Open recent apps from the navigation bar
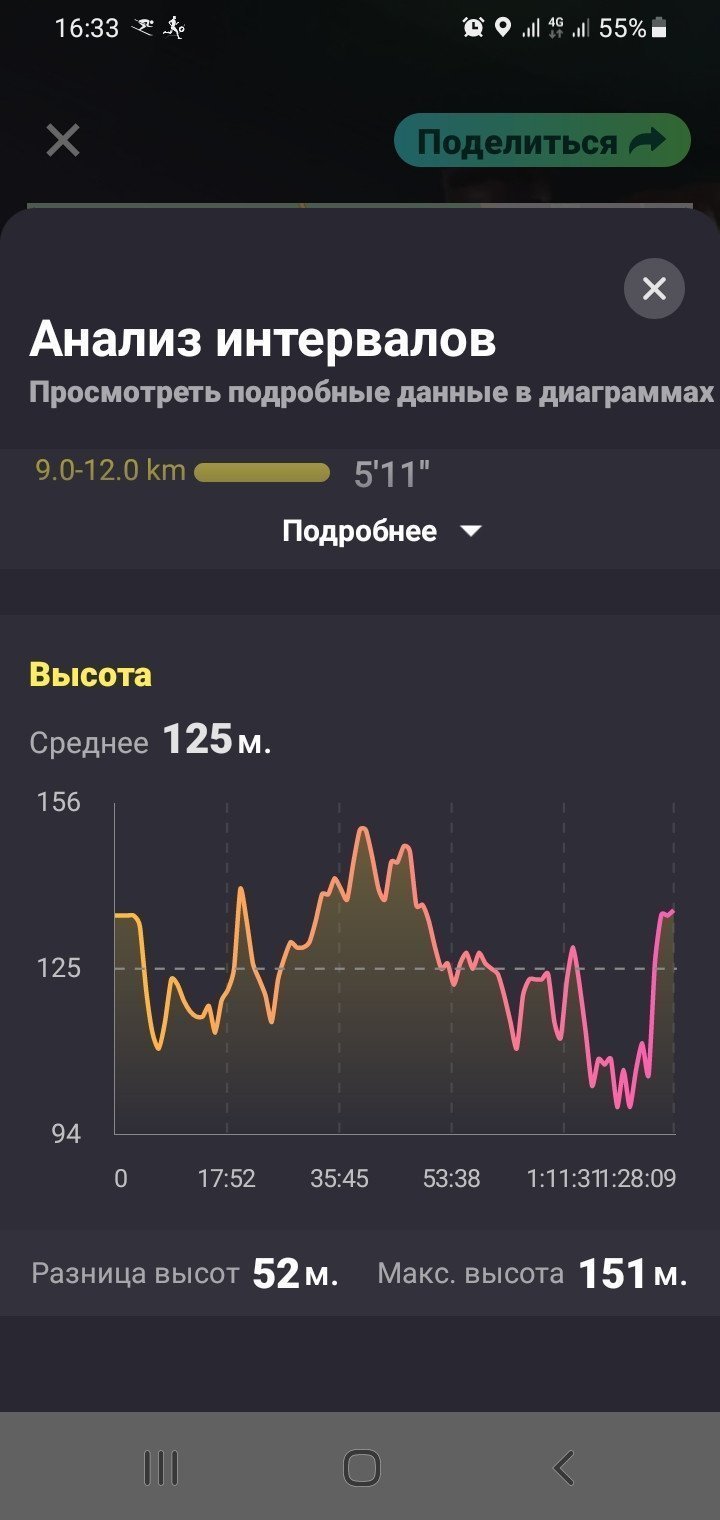720x1520 pixels. tap(161, 1468)
